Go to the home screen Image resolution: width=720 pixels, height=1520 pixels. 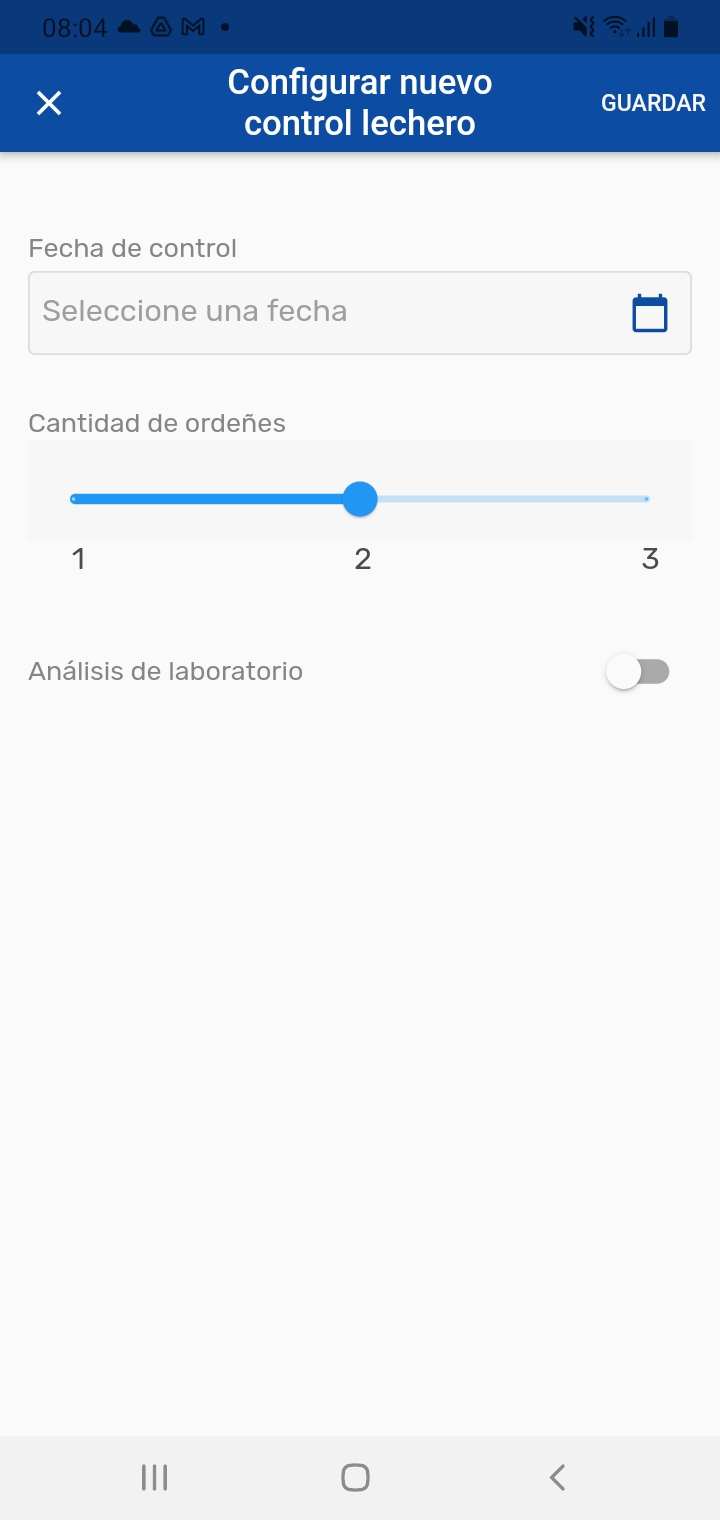[x=355, y=1477]
